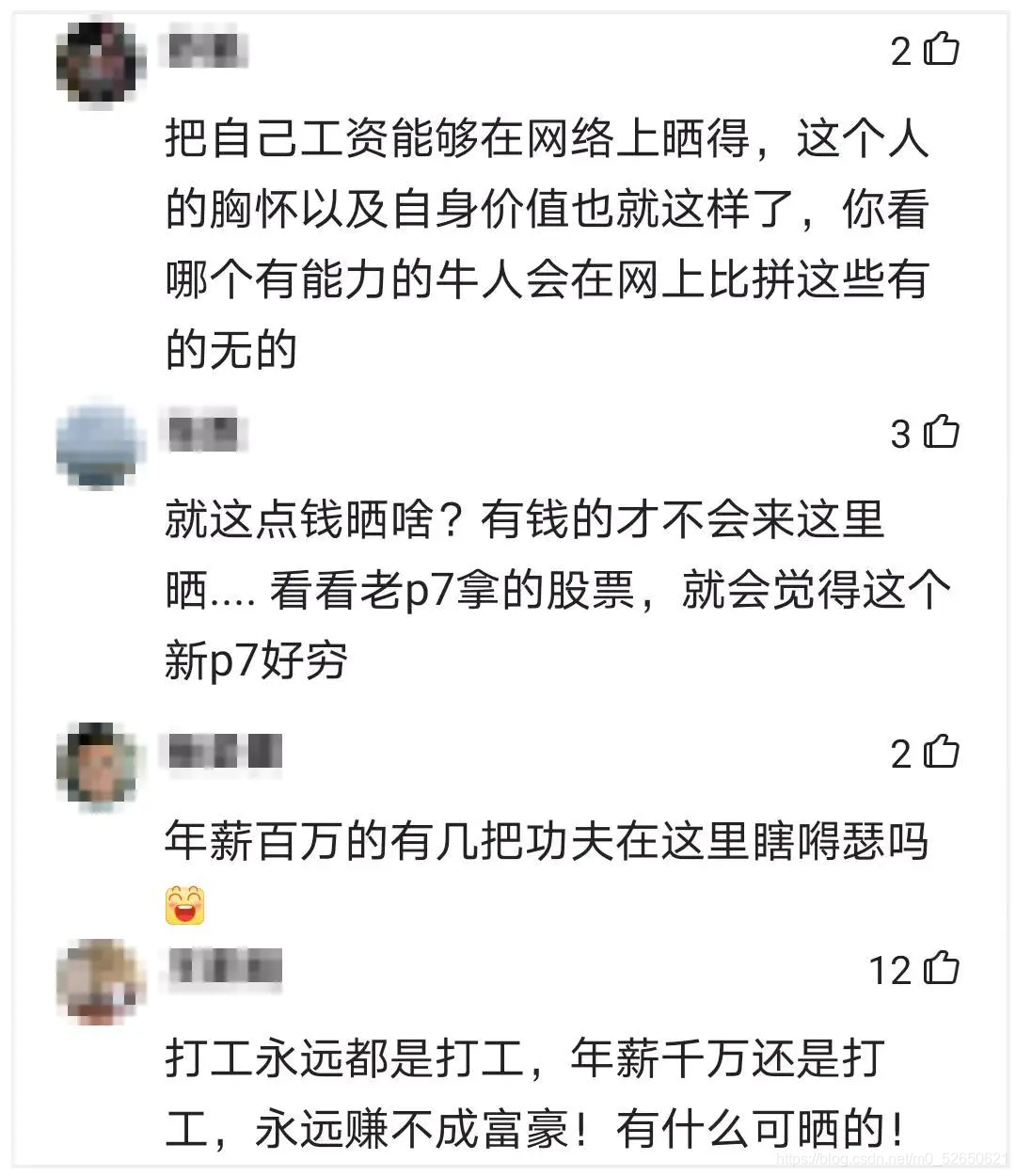Tap the first commenter's username

click(202, 52)
